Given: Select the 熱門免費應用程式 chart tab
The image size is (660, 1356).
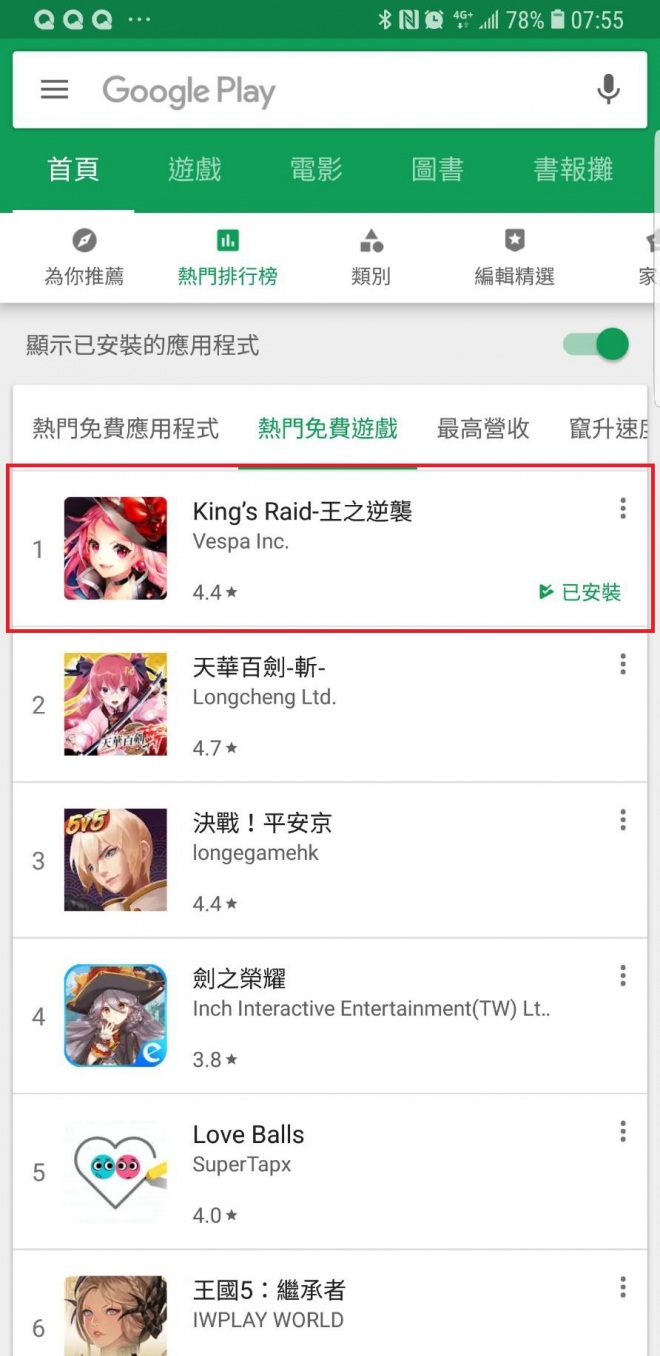Looking at the screenshot, I should tap(126, 429).
